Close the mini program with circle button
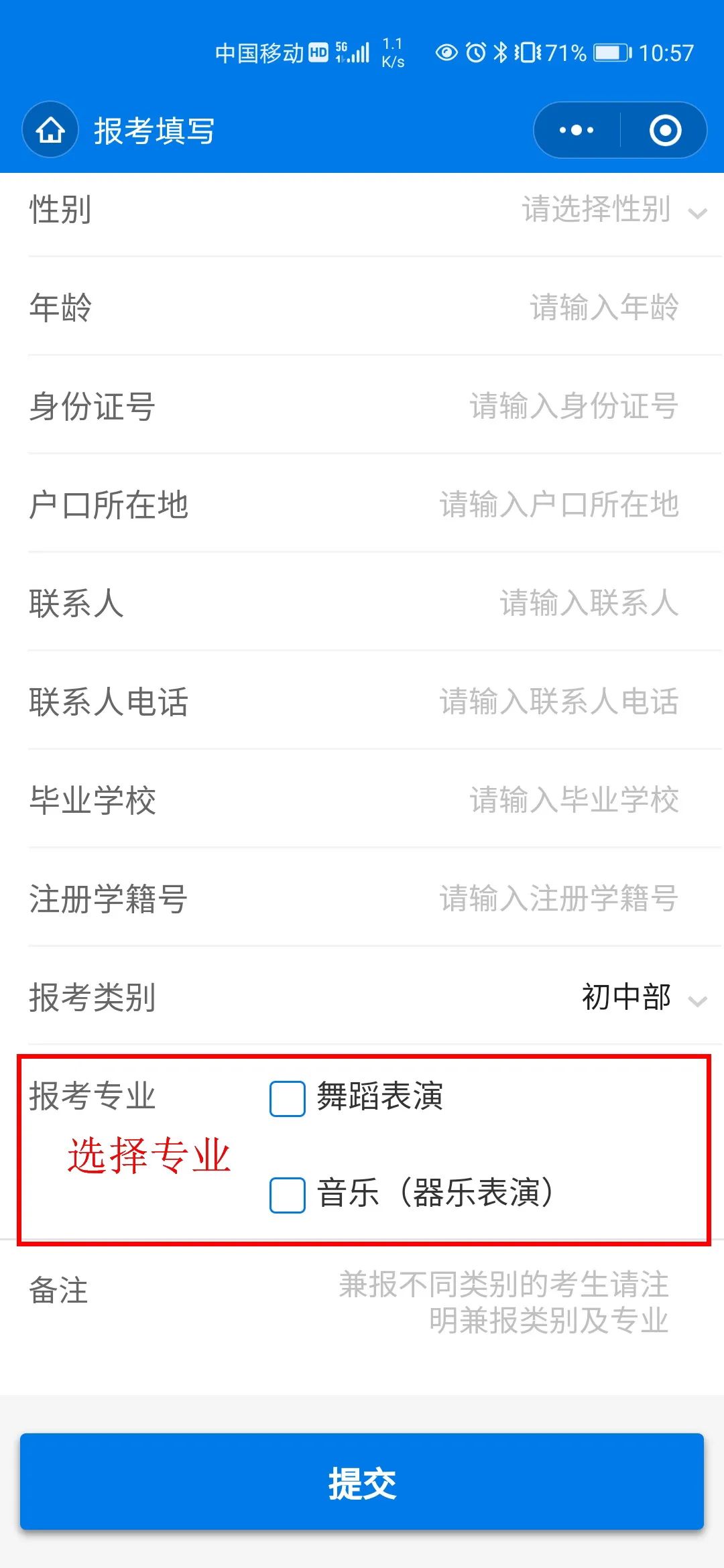Screen dimensions: 724x1568 [665, 130]
